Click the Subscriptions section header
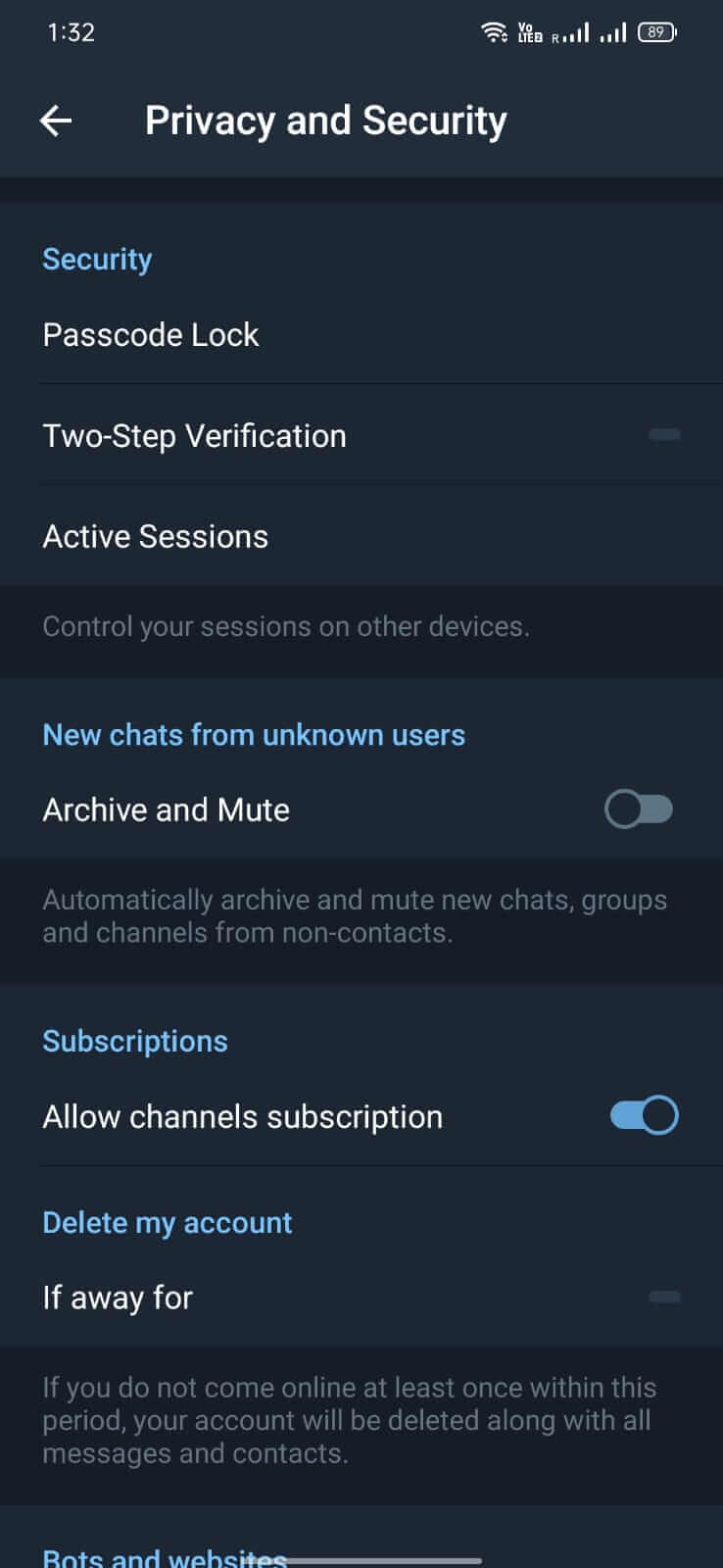 (134, 1040)
